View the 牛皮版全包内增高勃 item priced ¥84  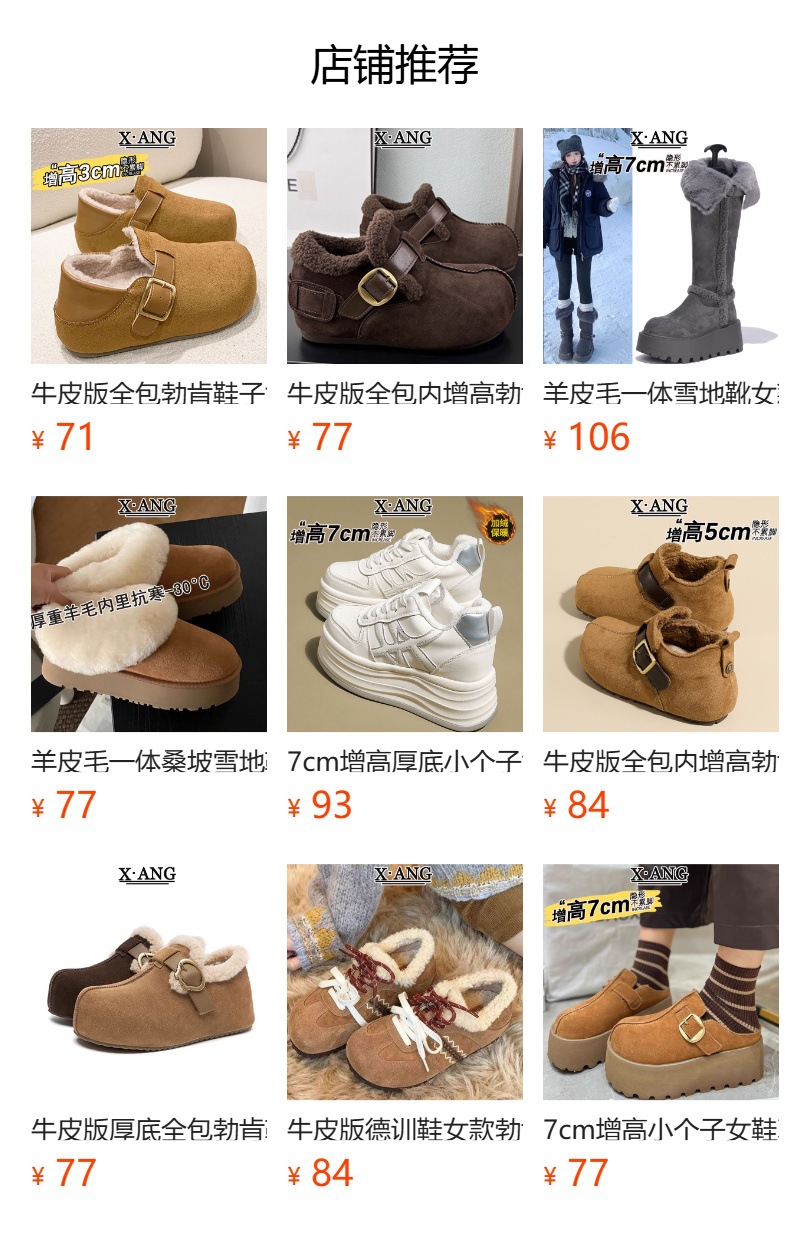661,614
